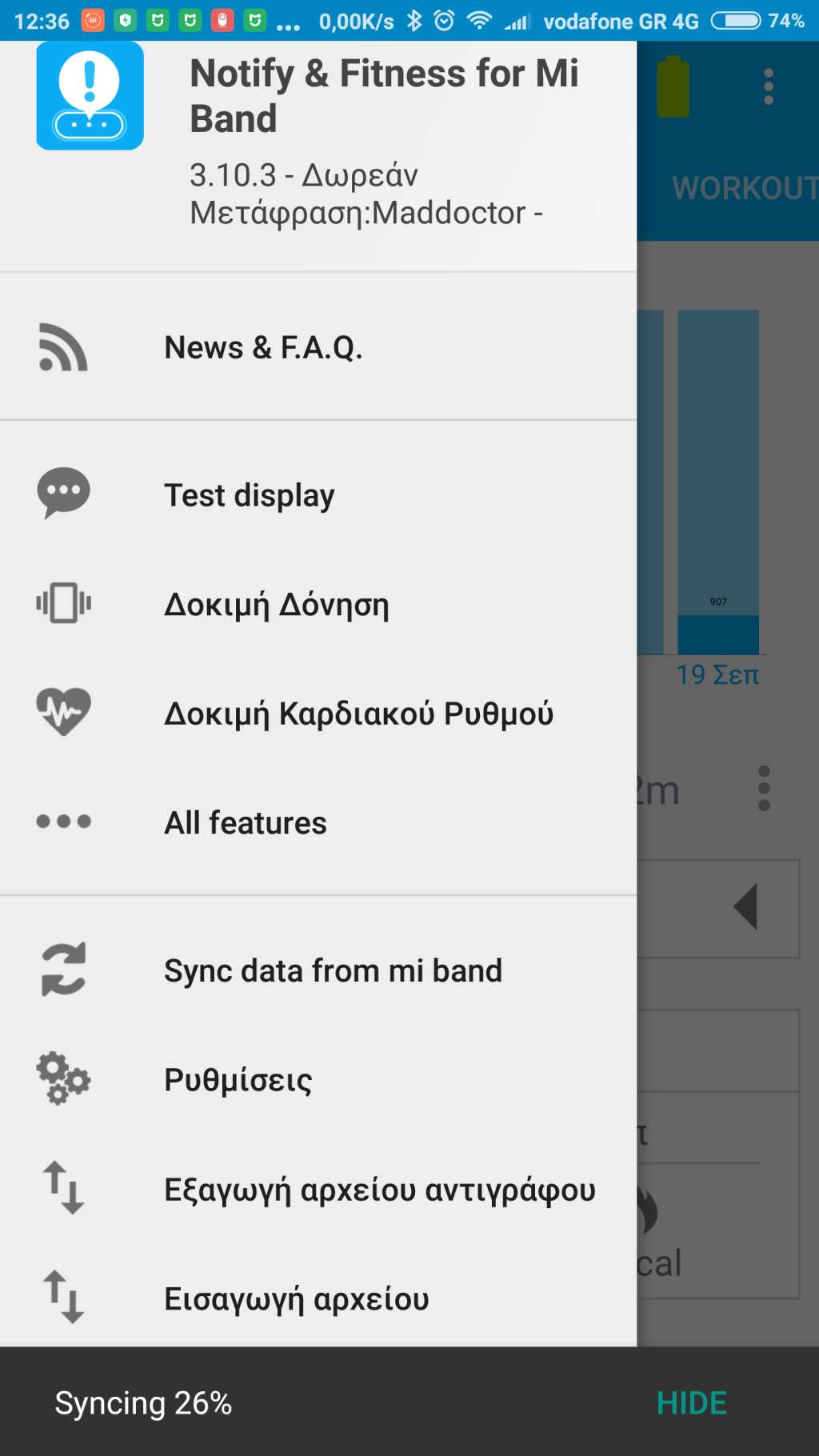Select Test display option
819x1456 pixels.
pos(249,495)
